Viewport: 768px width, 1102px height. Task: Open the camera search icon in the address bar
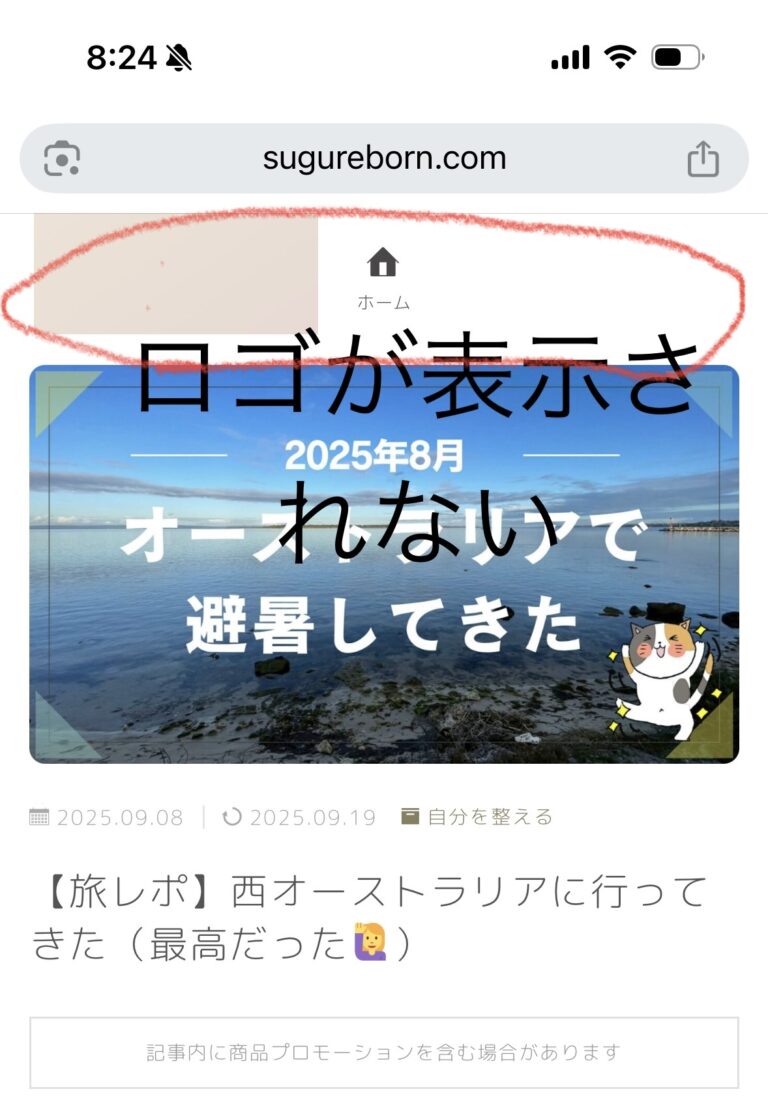coord(62,158)
